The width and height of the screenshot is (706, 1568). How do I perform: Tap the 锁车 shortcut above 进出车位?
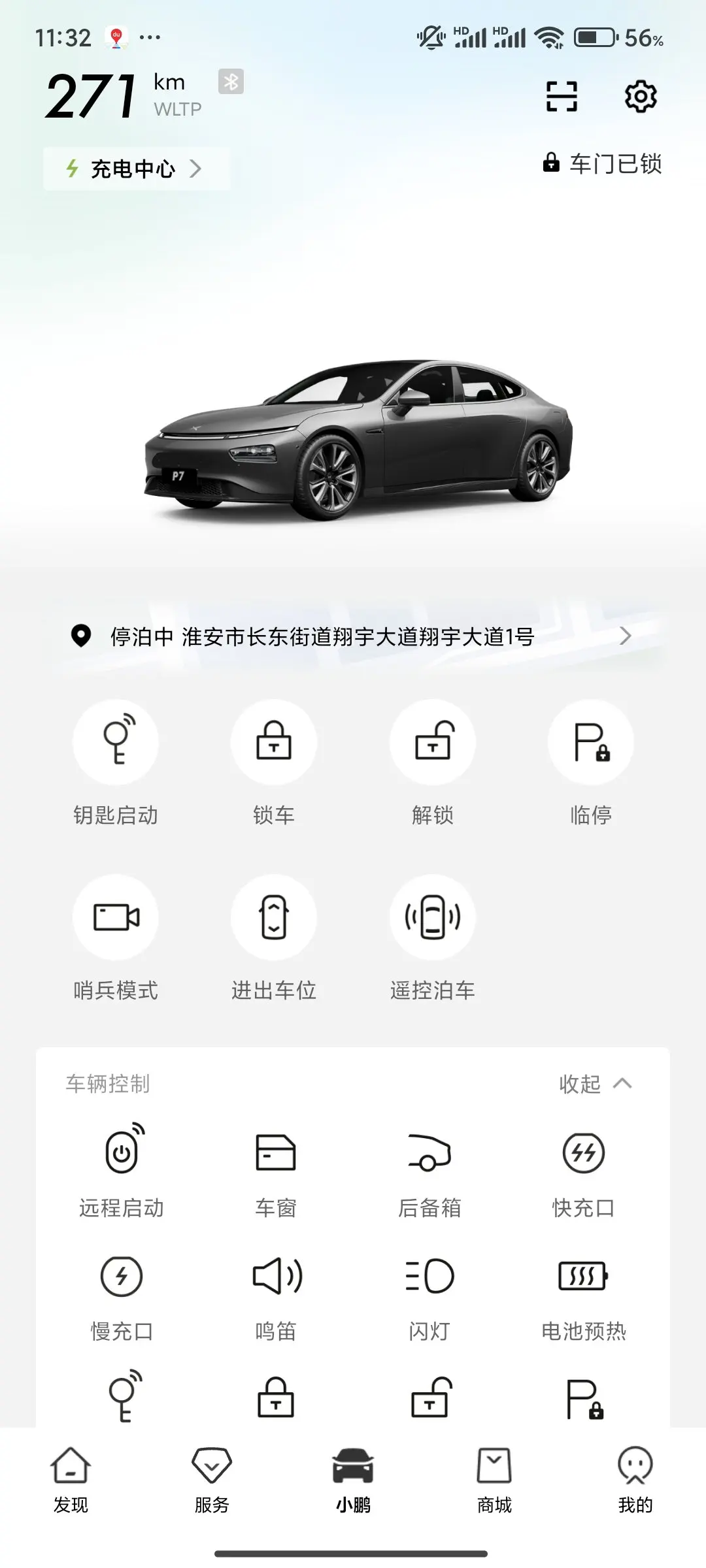274,743
